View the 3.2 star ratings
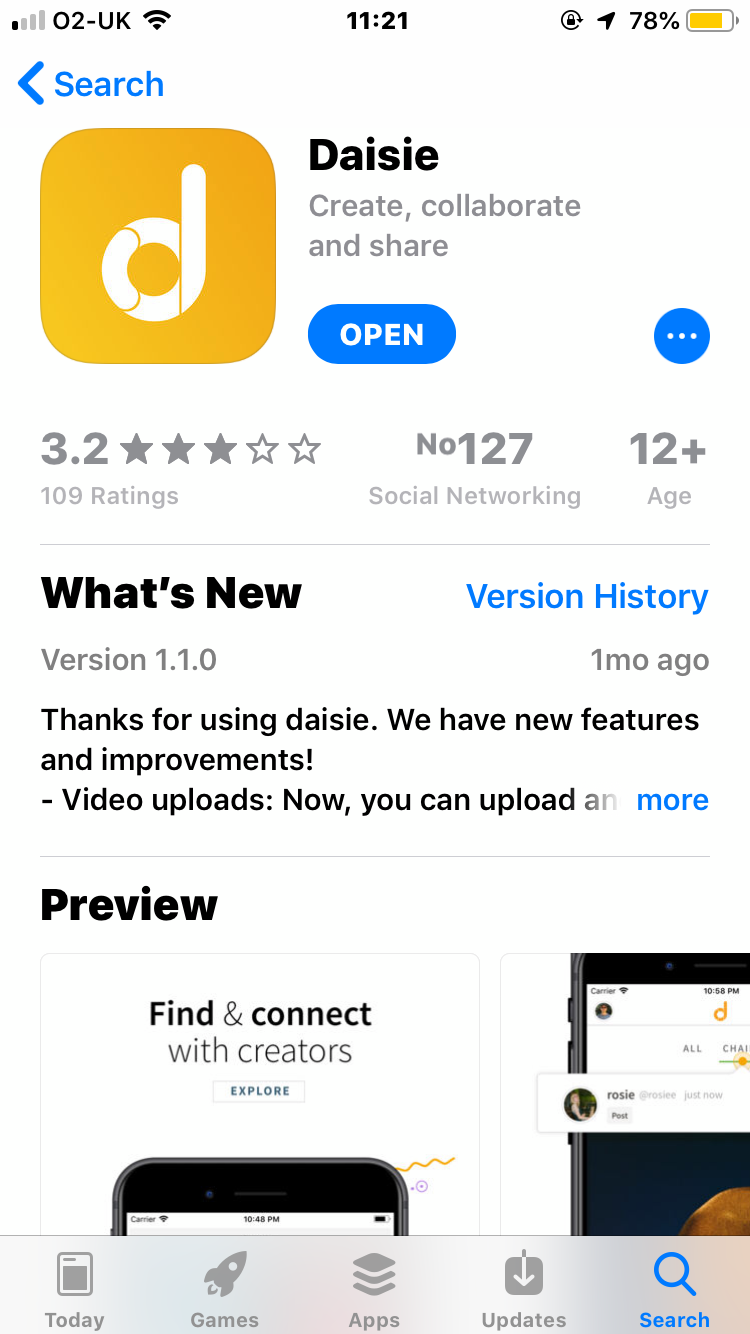Viewport: 750px width, 1334px height. 180,466
